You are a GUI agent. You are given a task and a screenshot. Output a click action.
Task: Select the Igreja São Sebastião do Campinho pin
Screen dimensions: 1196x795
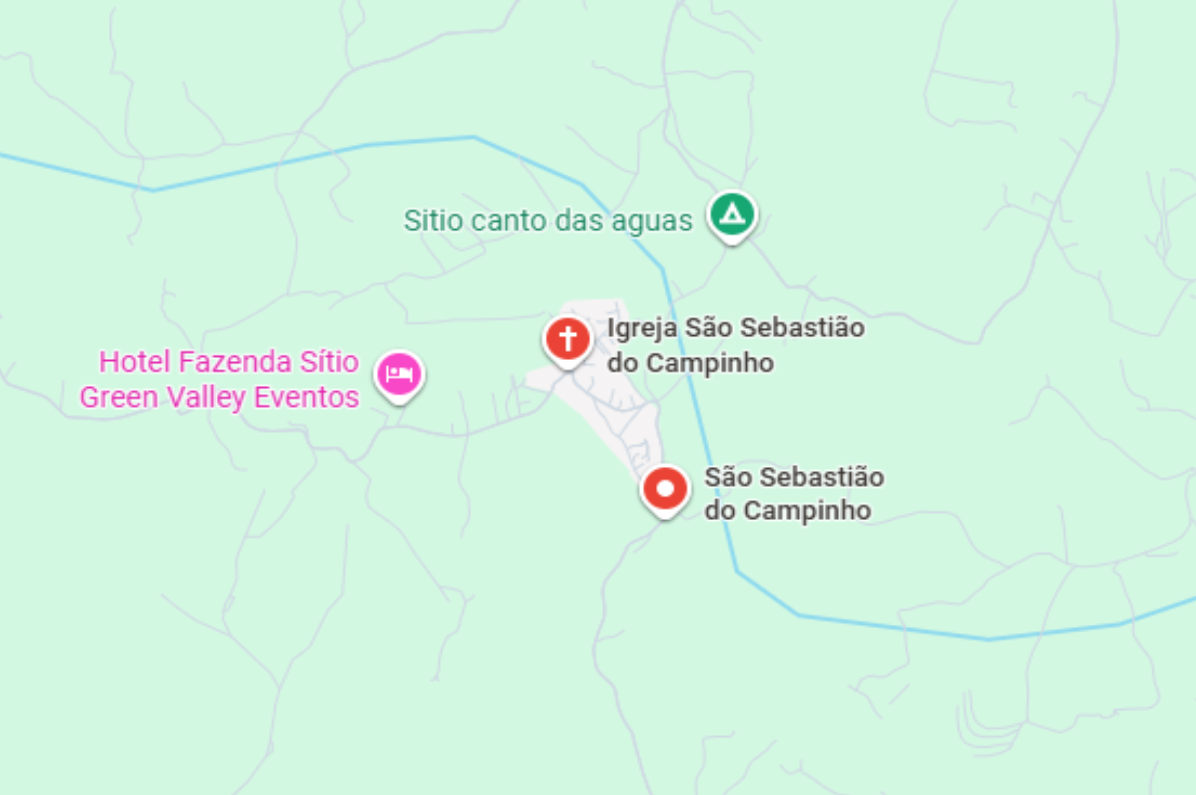[x=568, y=339]
